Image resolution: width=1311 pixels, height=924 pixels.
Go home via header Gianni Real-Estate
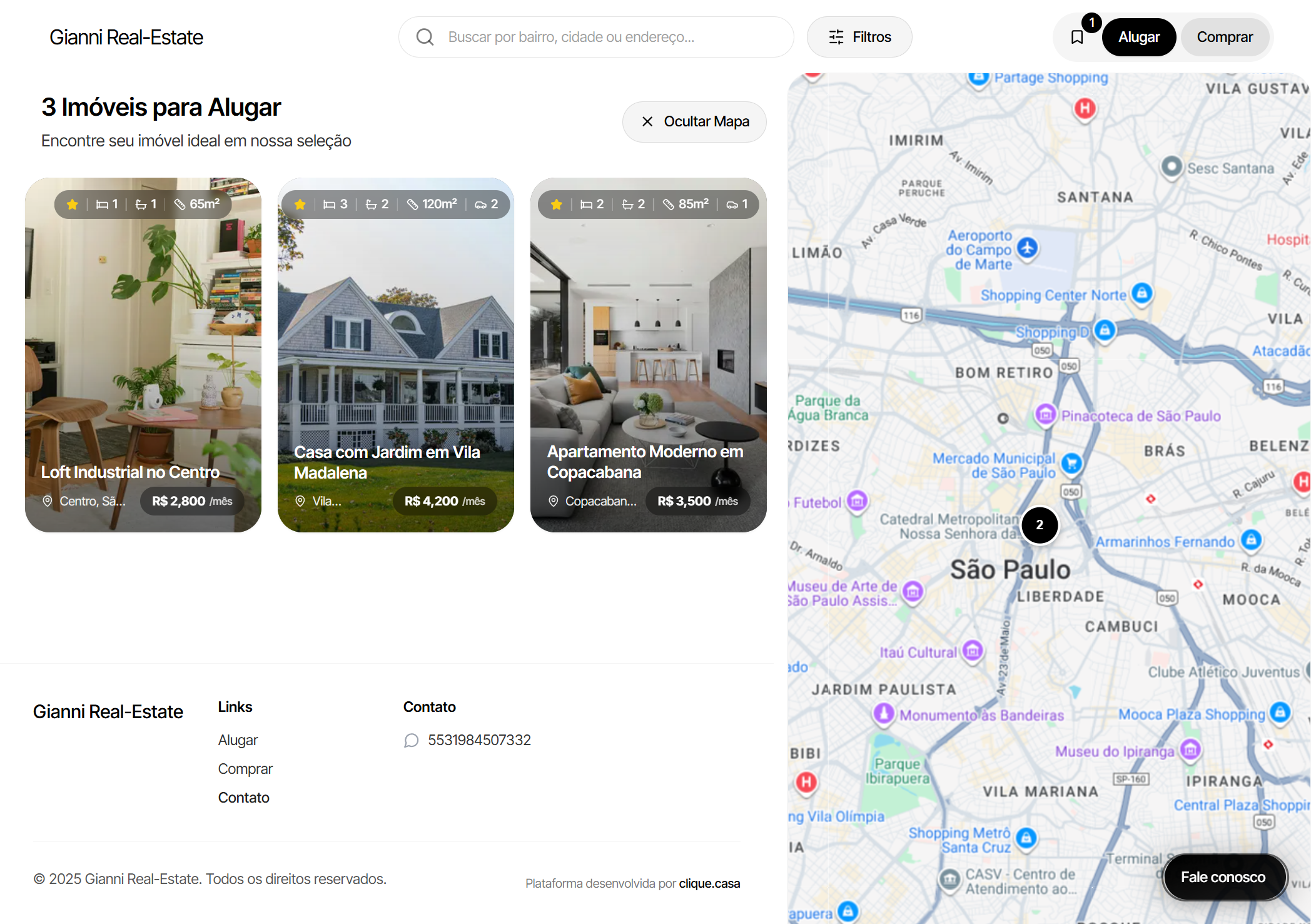tap(126, 37)
